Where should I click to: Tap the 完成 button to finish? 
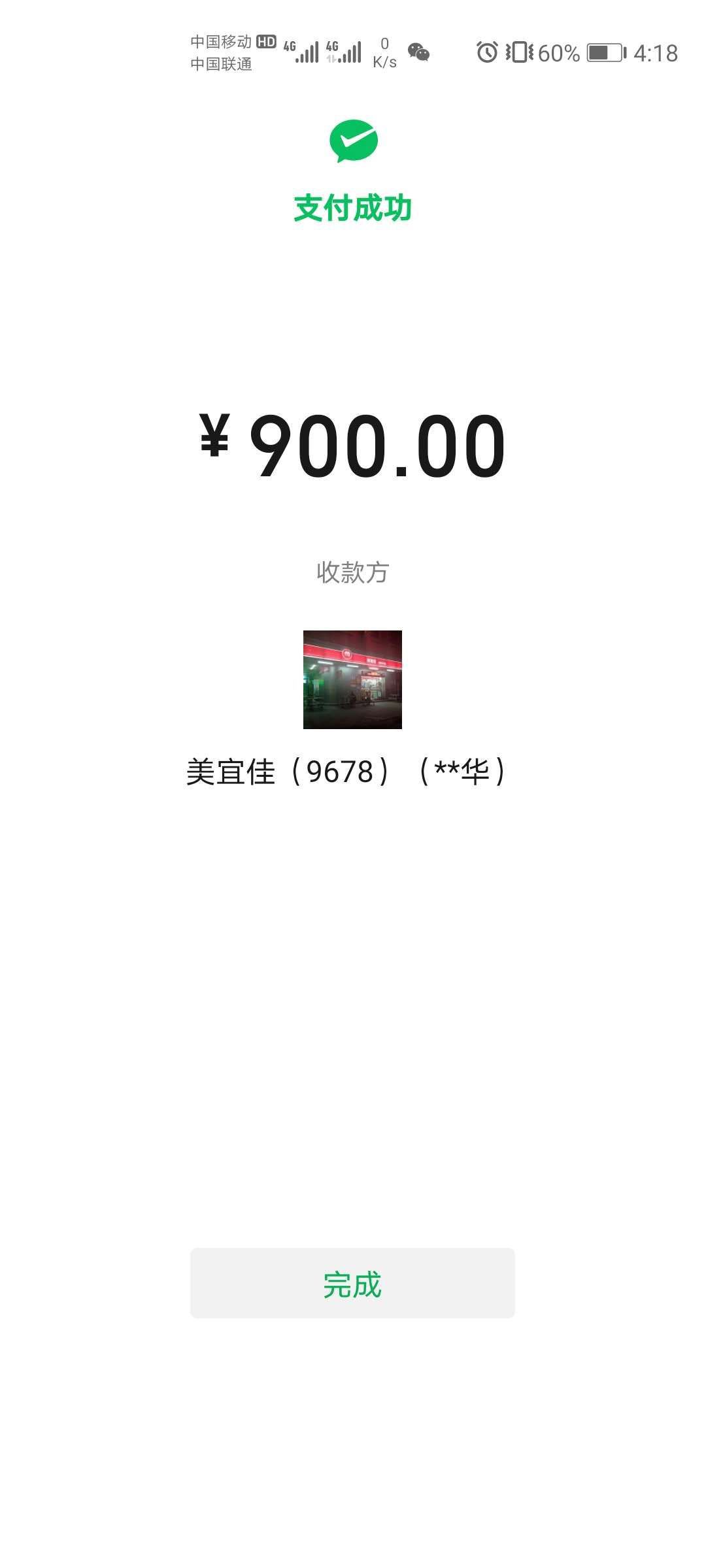pos(352,1284)
